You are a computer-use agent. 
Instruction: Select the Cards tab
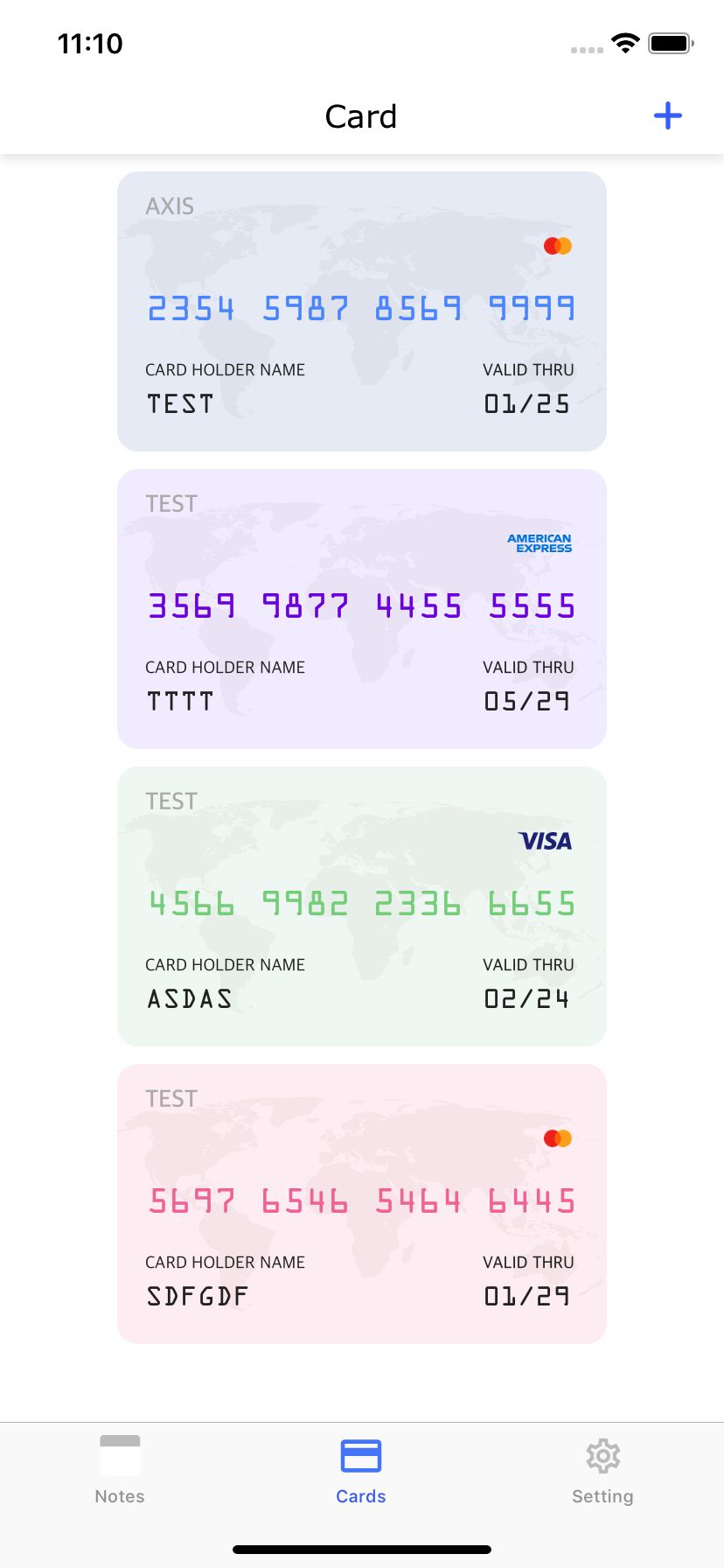(361, 1470)
